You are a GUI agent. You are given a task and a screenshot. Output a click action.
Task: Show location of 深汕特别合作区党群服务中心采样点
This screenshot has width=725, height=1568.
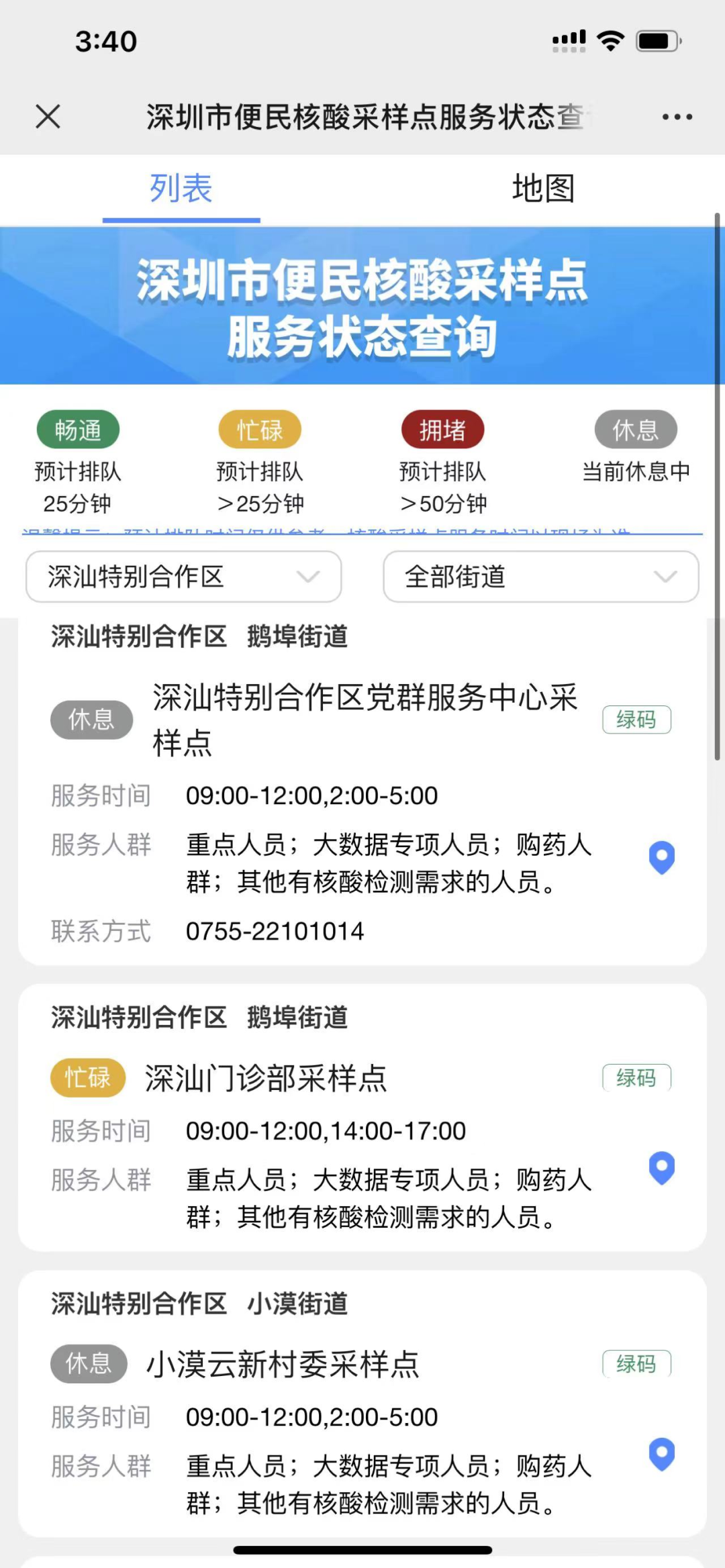pyautogui.click(x=661, y=857)
